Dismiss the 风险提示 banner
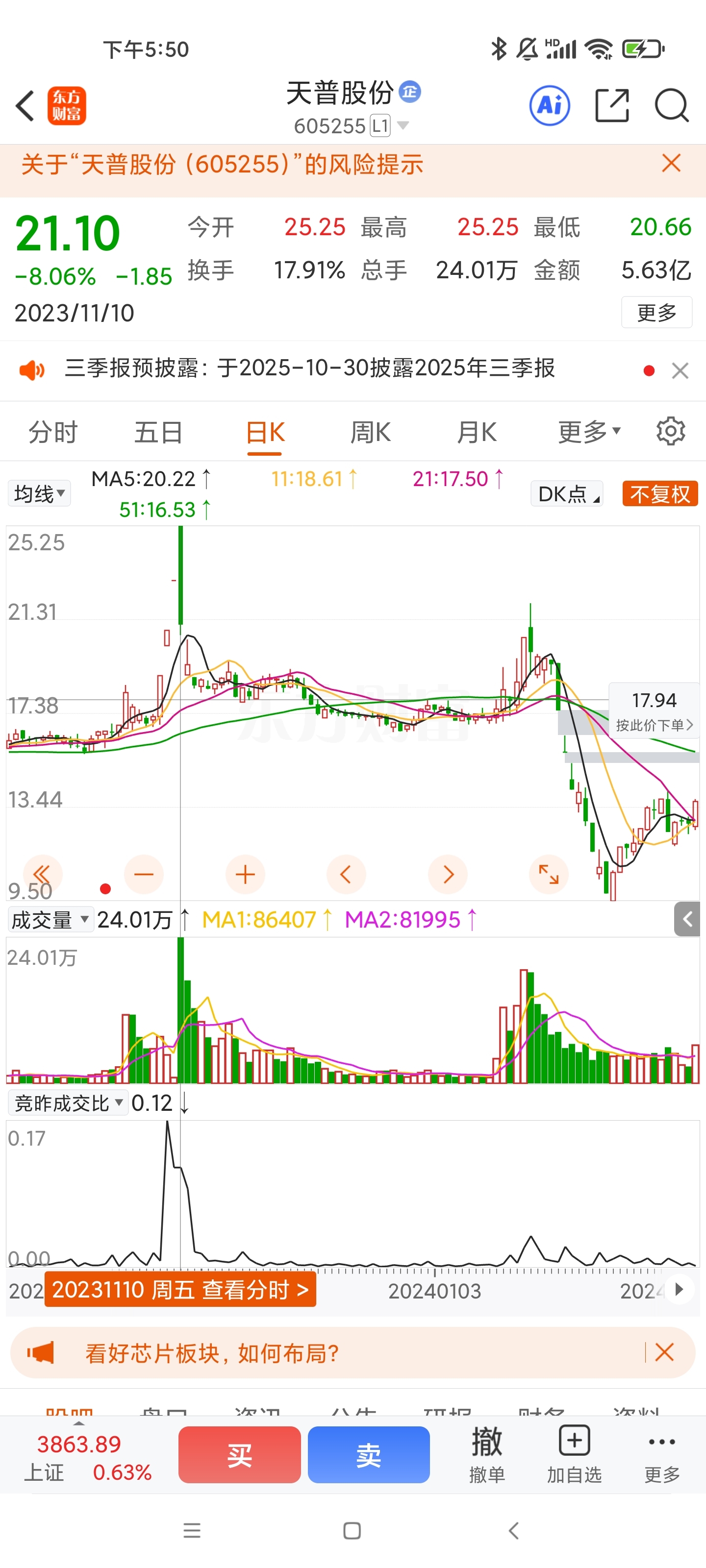 pyautogui.click(x=671, y=163)
